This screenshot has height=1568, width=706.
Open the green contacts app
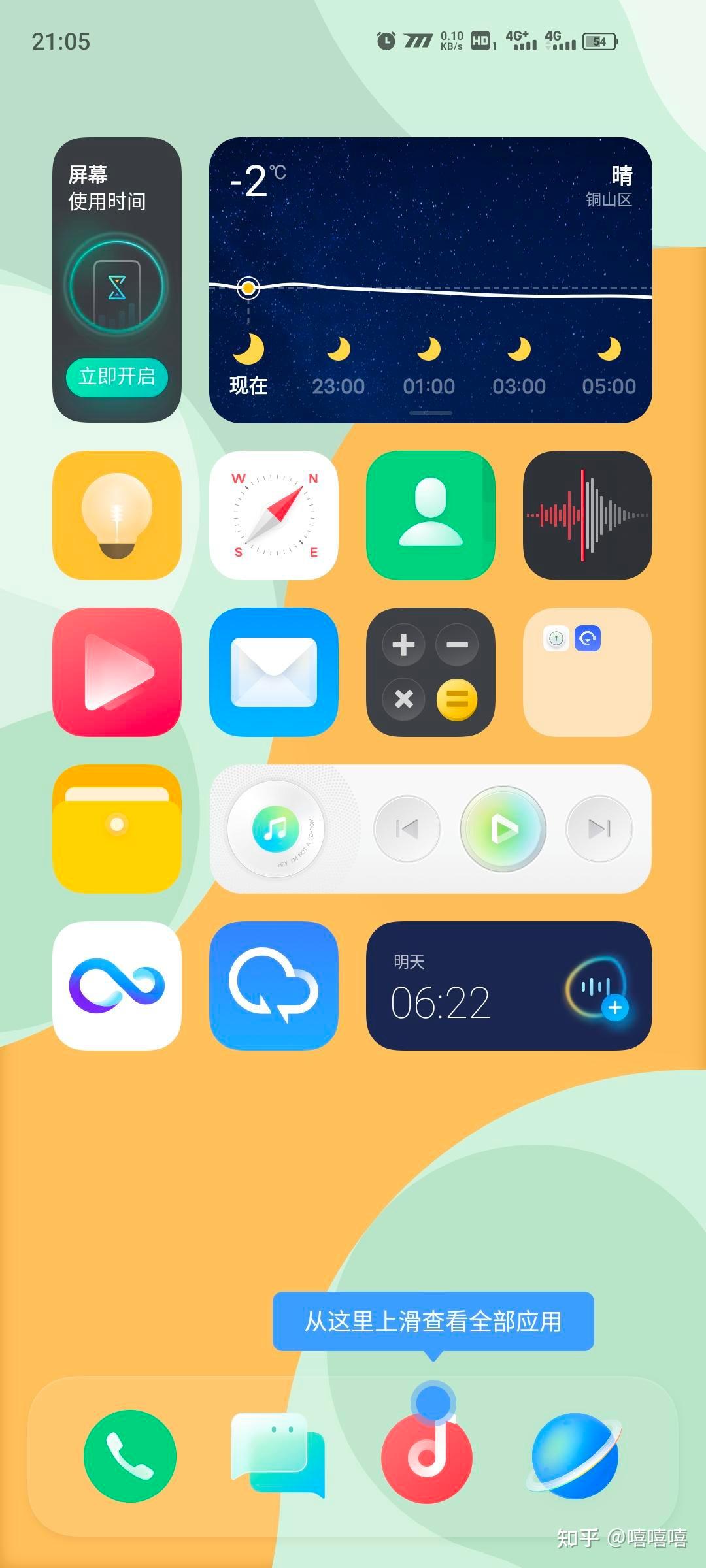click(x=430, y=515)
